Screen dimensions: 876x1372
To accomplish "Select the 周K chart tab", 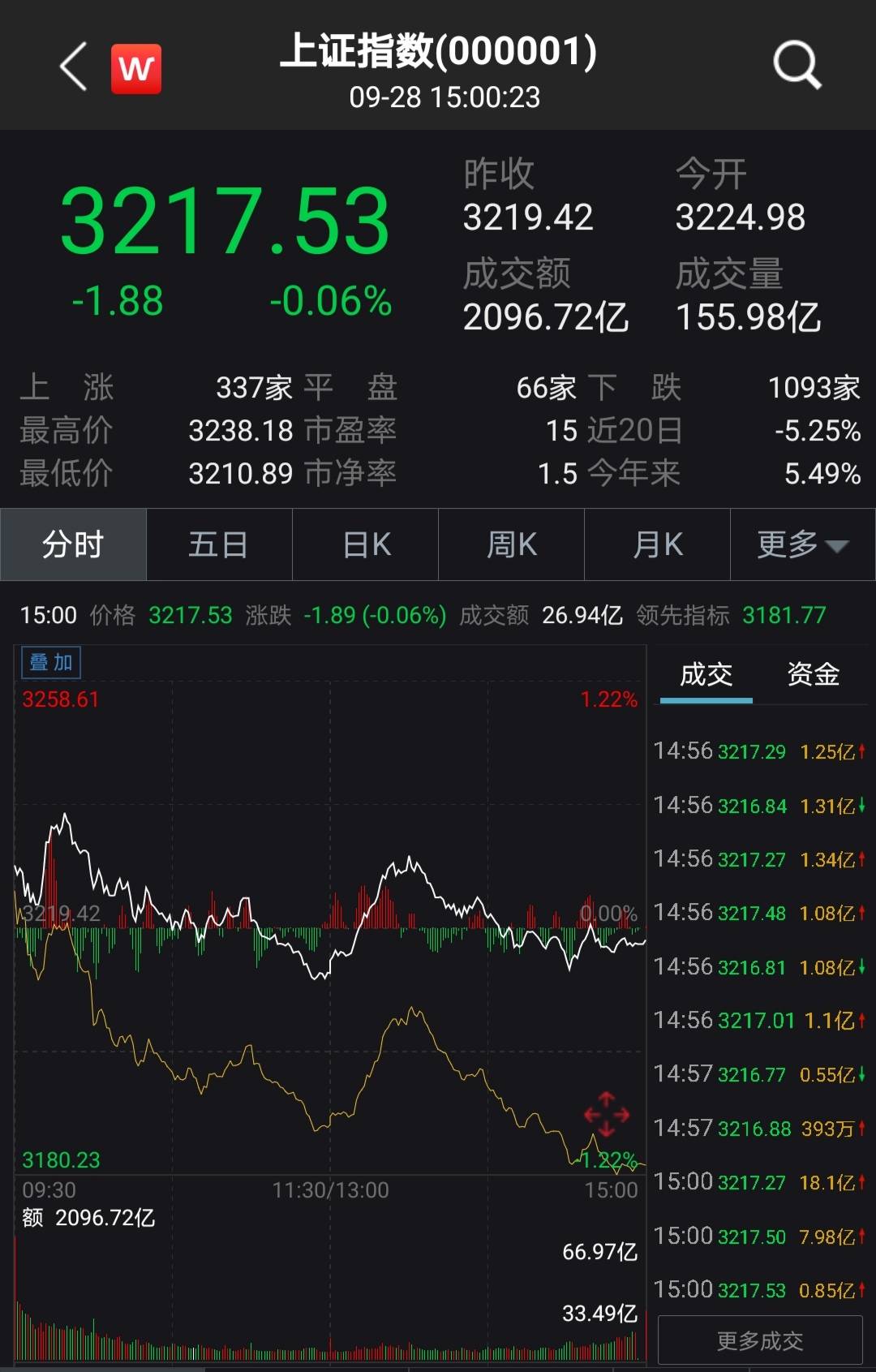I will pyautogui.click(x=511, y=544).
